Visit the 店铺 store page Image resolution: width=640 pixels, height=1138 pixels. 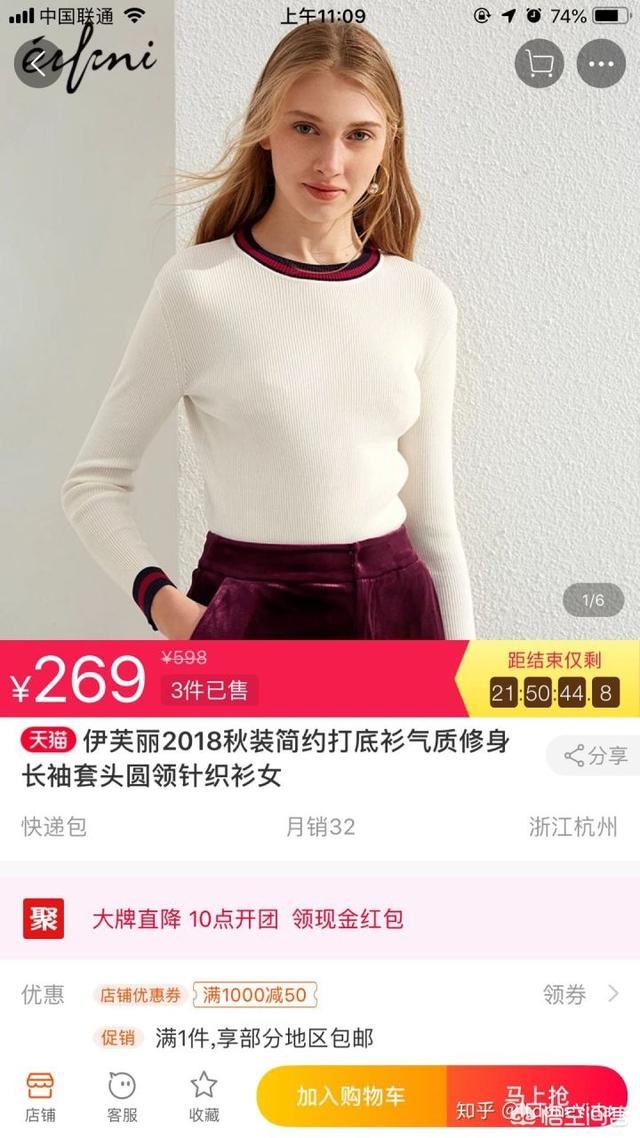pos(41,1096)
